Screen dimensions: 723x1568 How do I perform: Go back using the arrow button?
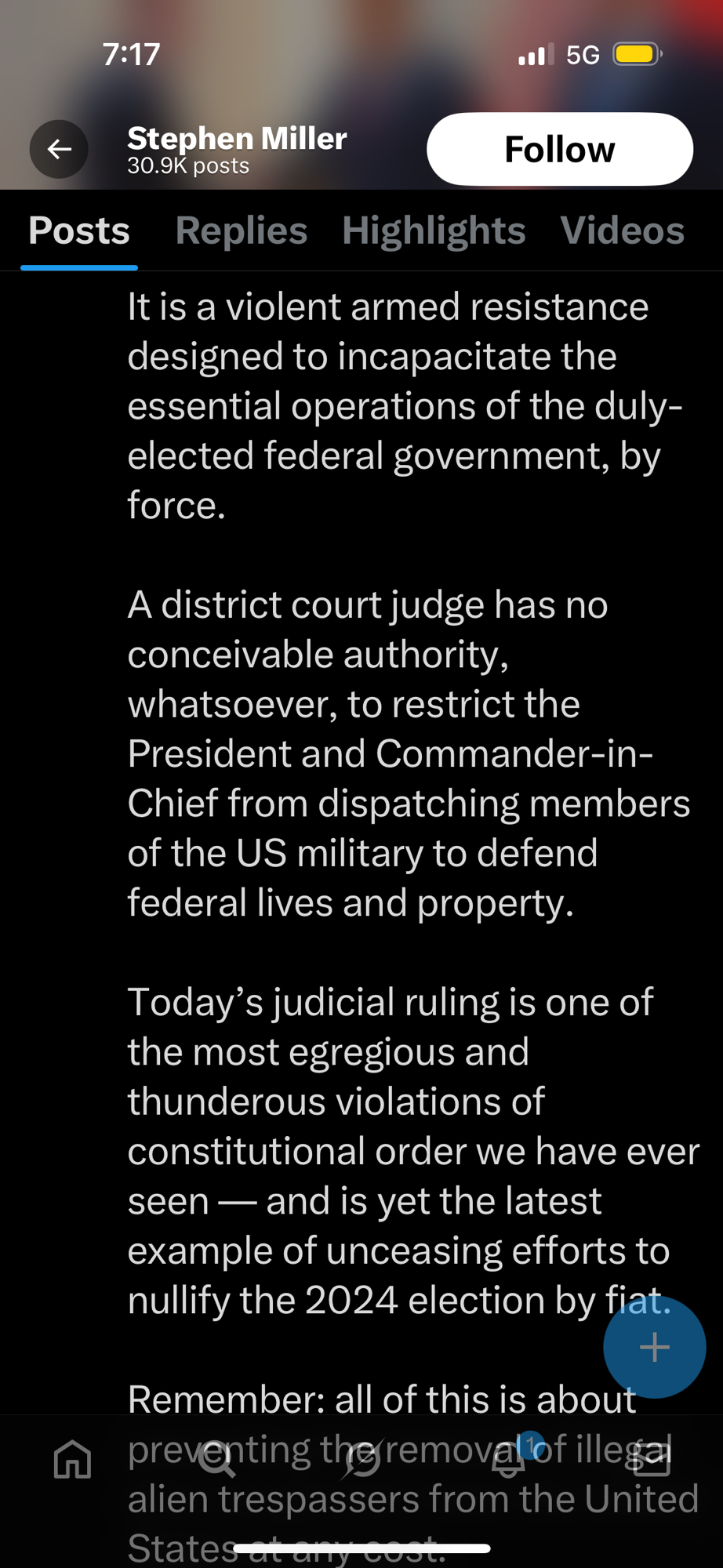click(x=59, y=149)
